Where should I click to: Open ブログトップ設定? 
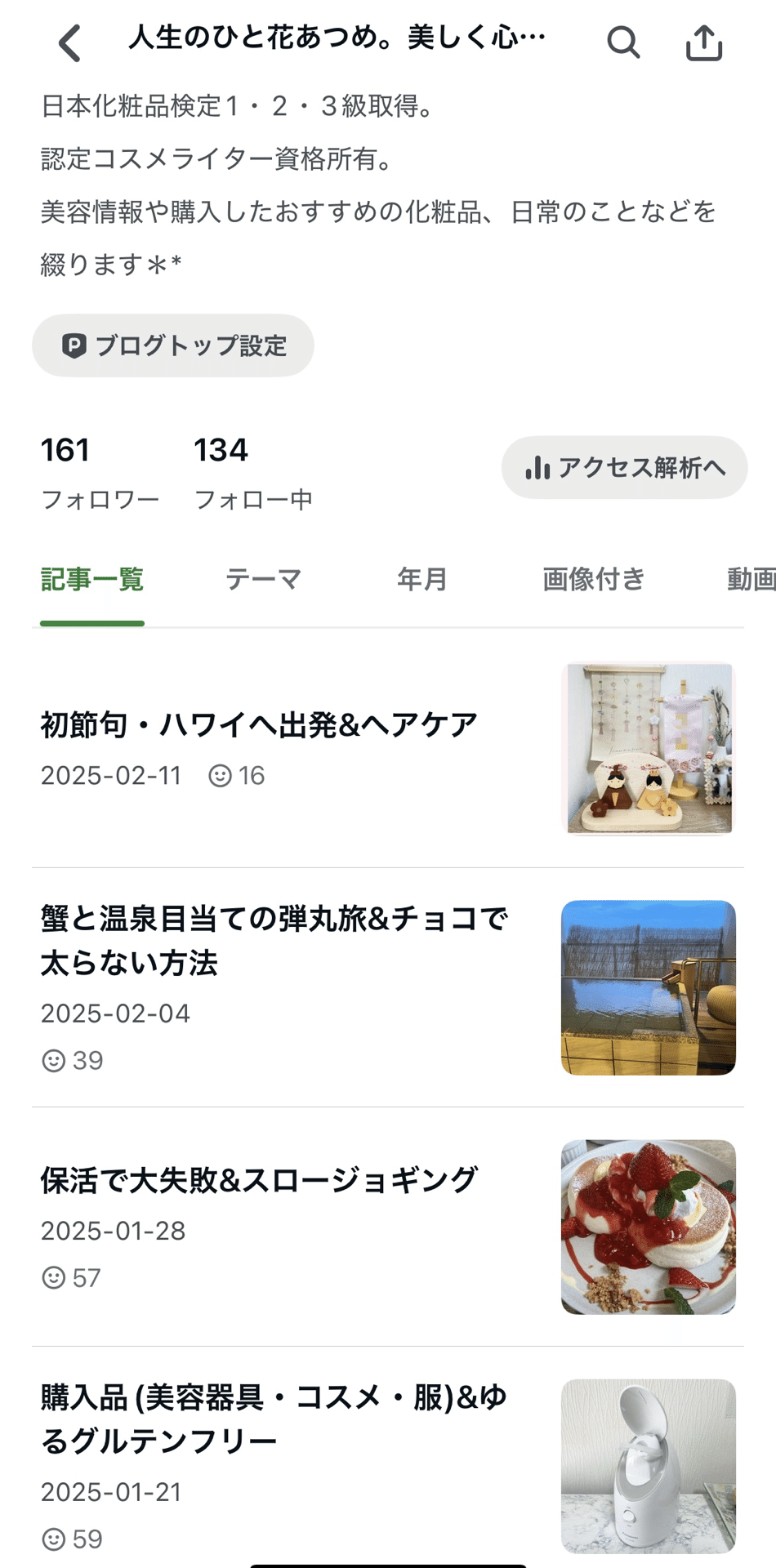tap(172, 345)
